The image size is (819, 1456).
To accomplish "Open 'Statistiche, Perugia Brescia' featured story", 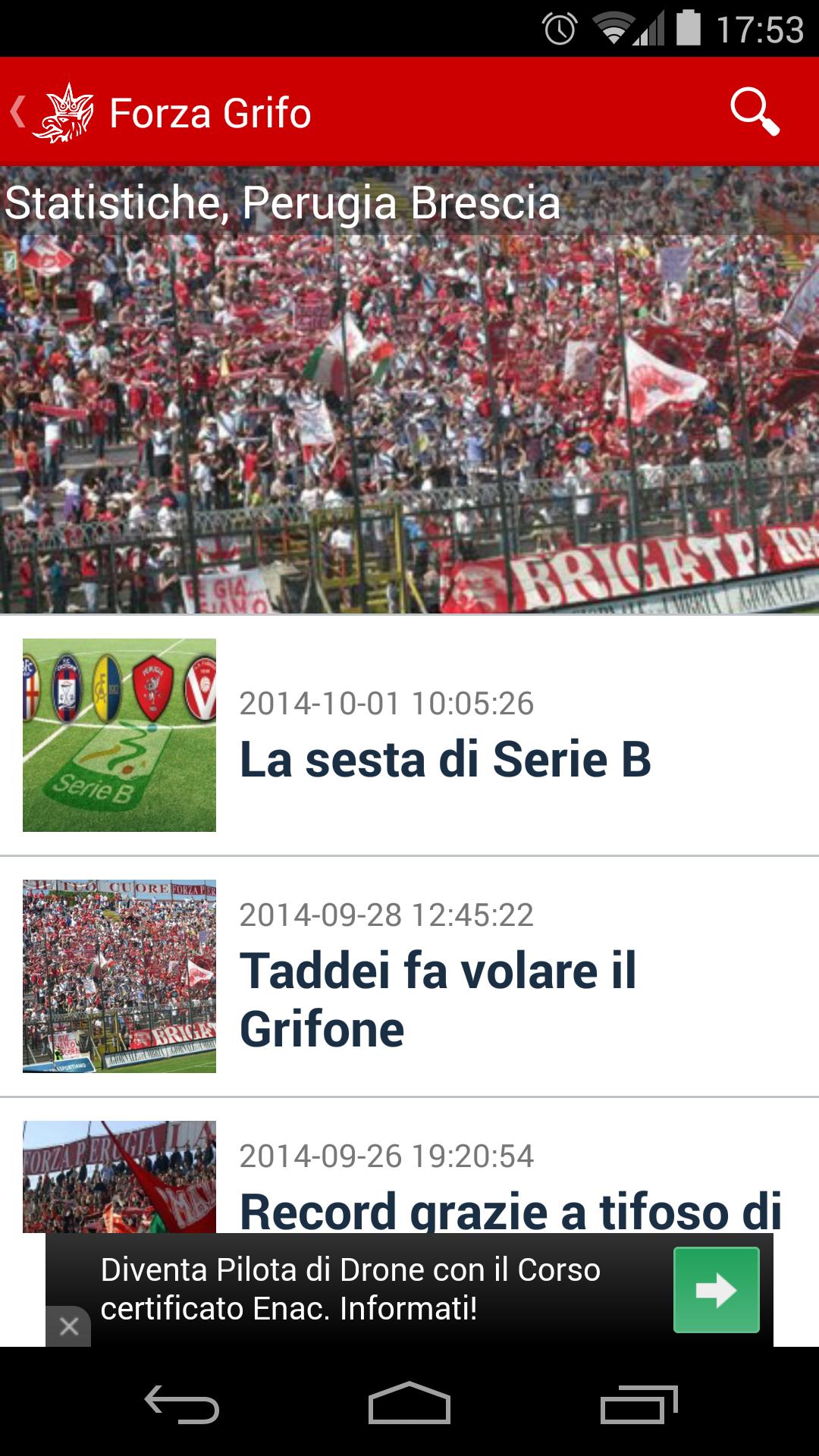I will click(281, 202).
